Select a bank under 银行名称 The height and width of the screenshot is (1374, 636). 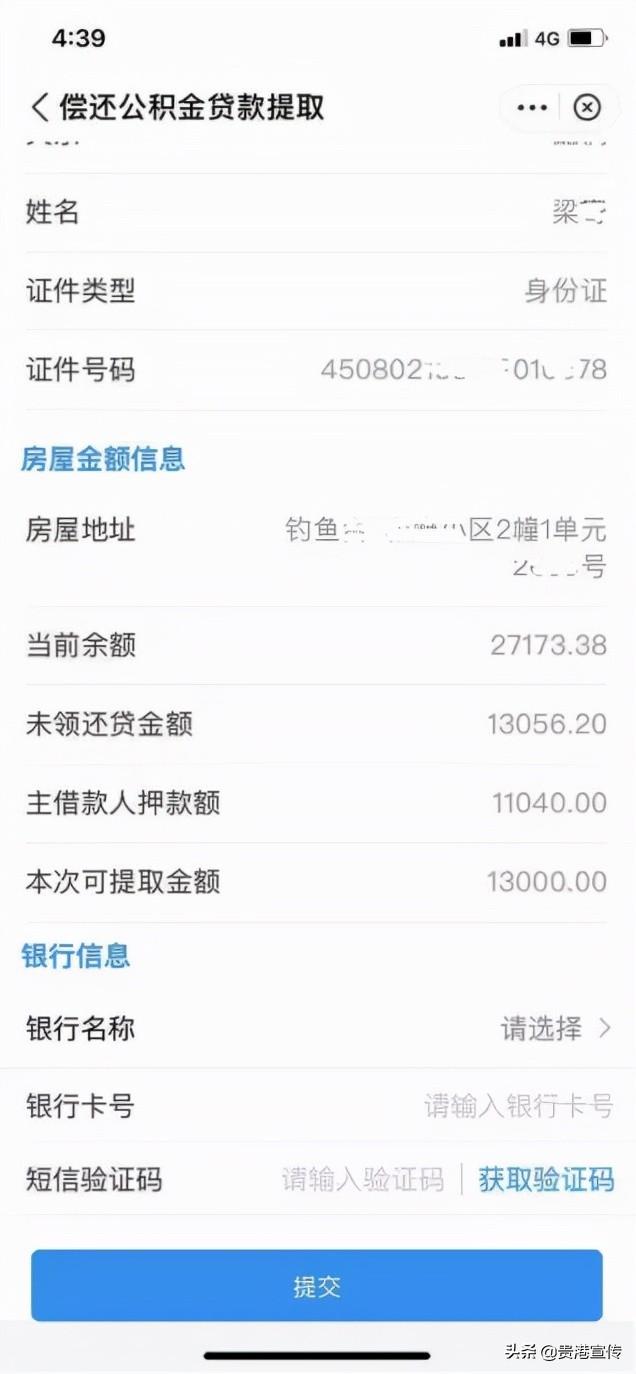click(x=555, y=1028)
